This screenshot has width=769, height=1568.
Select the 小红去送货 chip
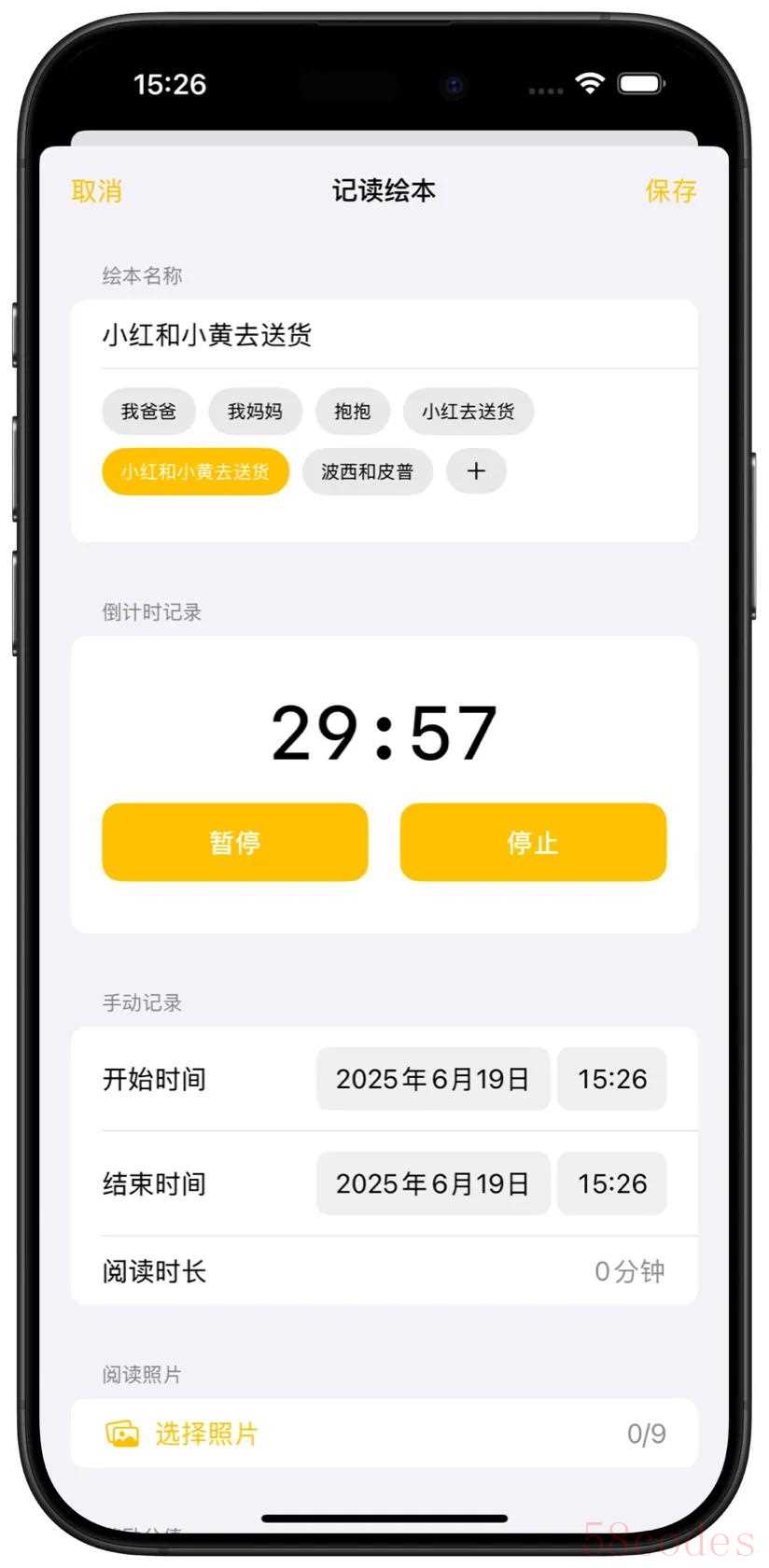pos(468,412)
